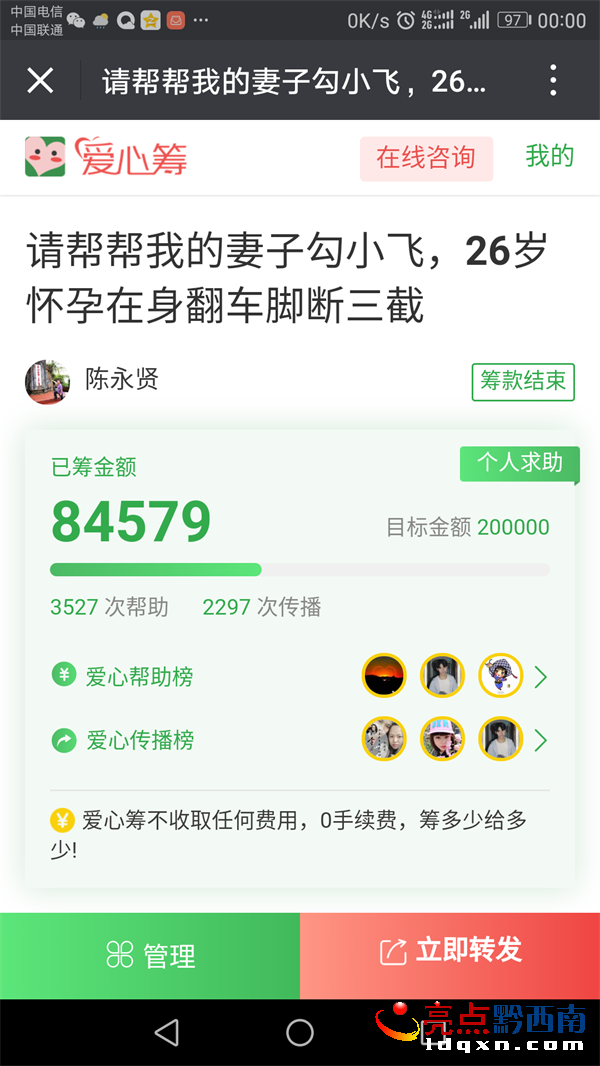Navigate back with system back button
The height and width of the screenshot is (1066, 600).
(x=167, y=1033)
